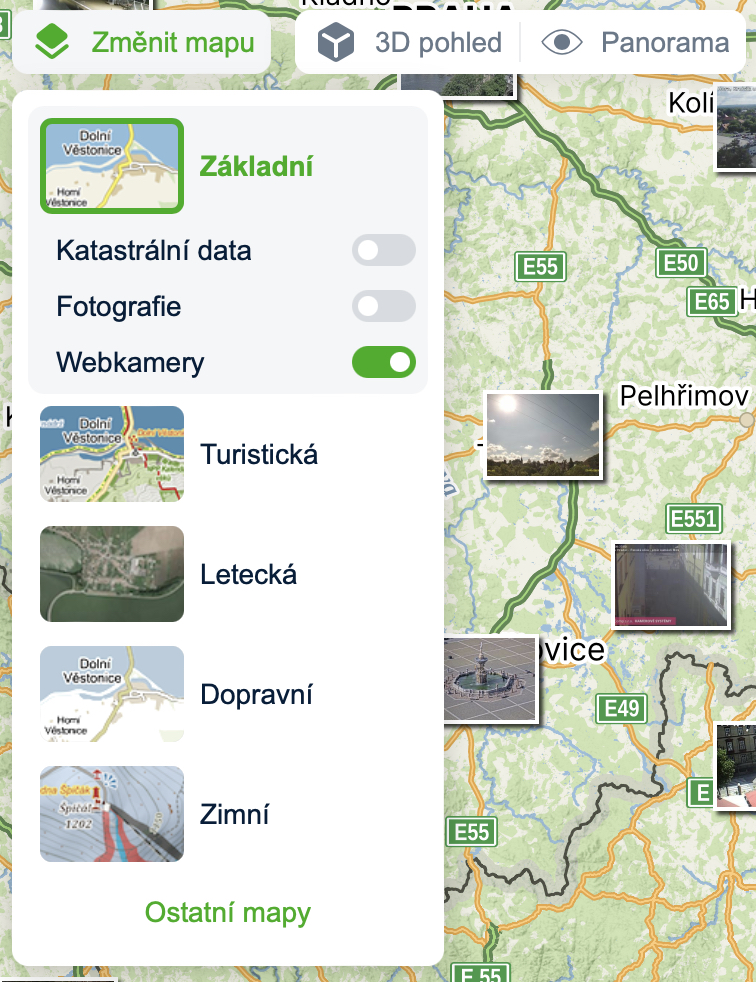Image resolution: width=756 pixels, height=982 pixels.
Task: Switch to Letecká aerial map
Action: [228, 575]
